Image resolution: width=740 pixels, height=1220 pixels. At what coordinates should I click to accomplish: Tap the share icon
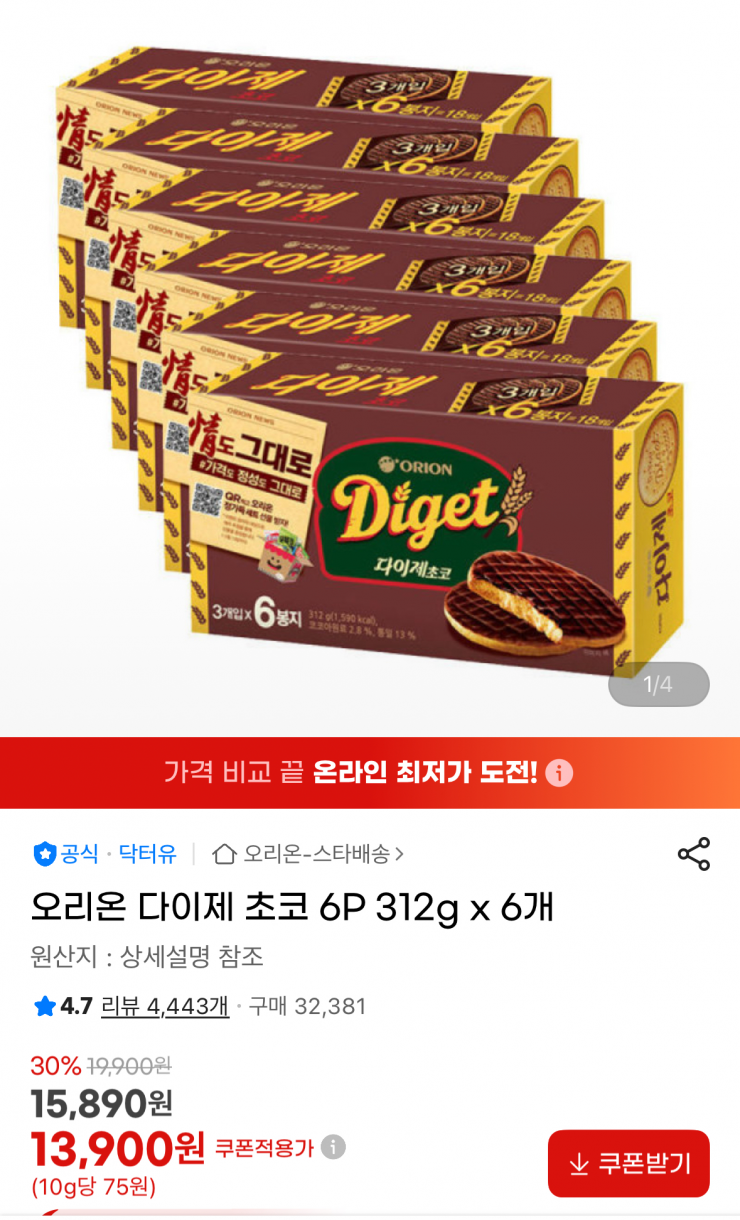(x=692, y=852)
